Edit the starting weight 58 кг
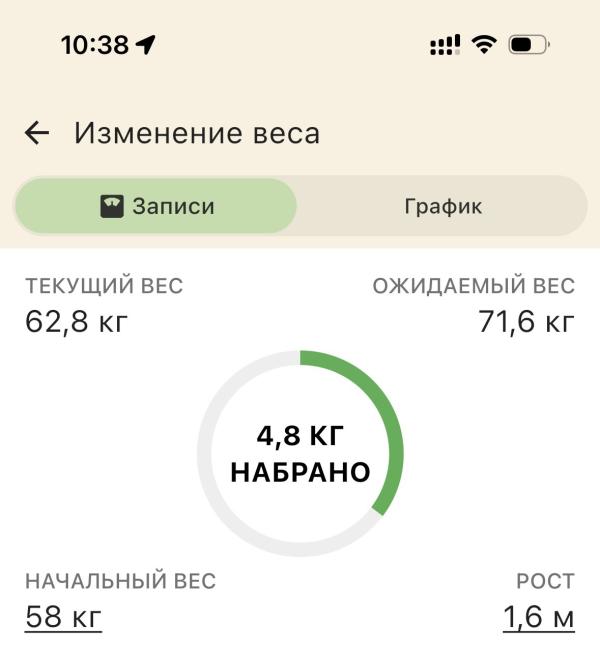Viewport: 600px width, 655px height. [63, 617]
